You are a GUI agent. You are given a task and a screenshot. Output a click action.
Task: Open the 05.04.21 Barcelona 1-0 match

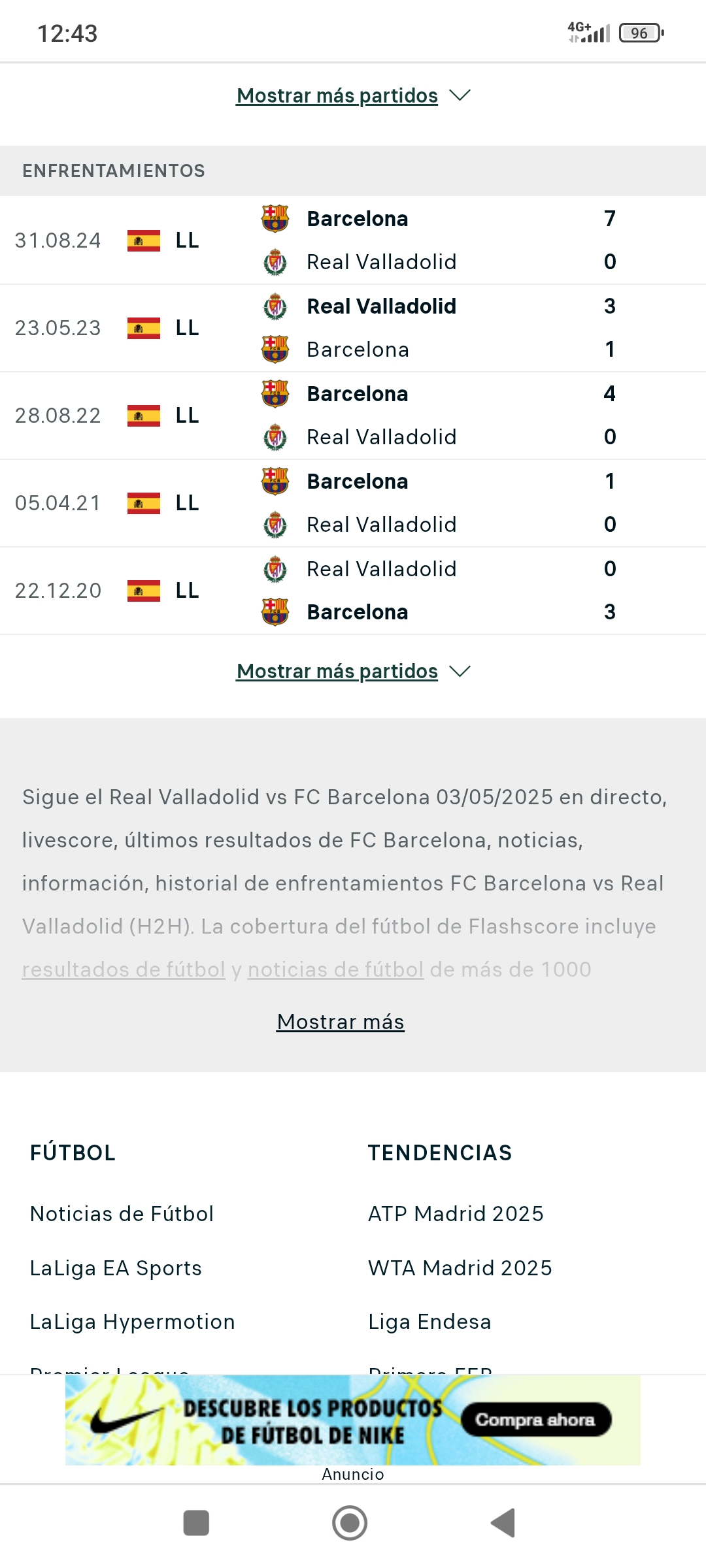coord(353,503)
